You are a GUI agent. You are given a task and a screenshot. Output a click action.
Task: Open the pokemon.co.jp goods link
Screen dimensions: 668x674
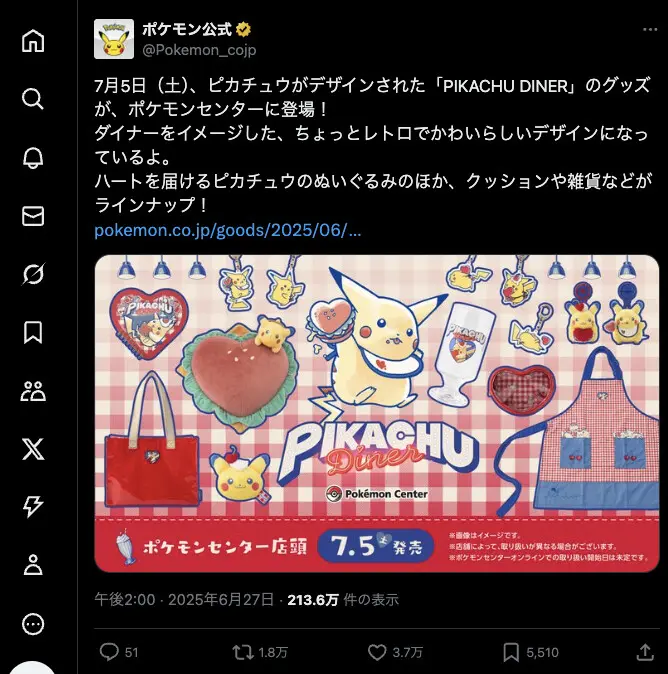pos(228,230)
